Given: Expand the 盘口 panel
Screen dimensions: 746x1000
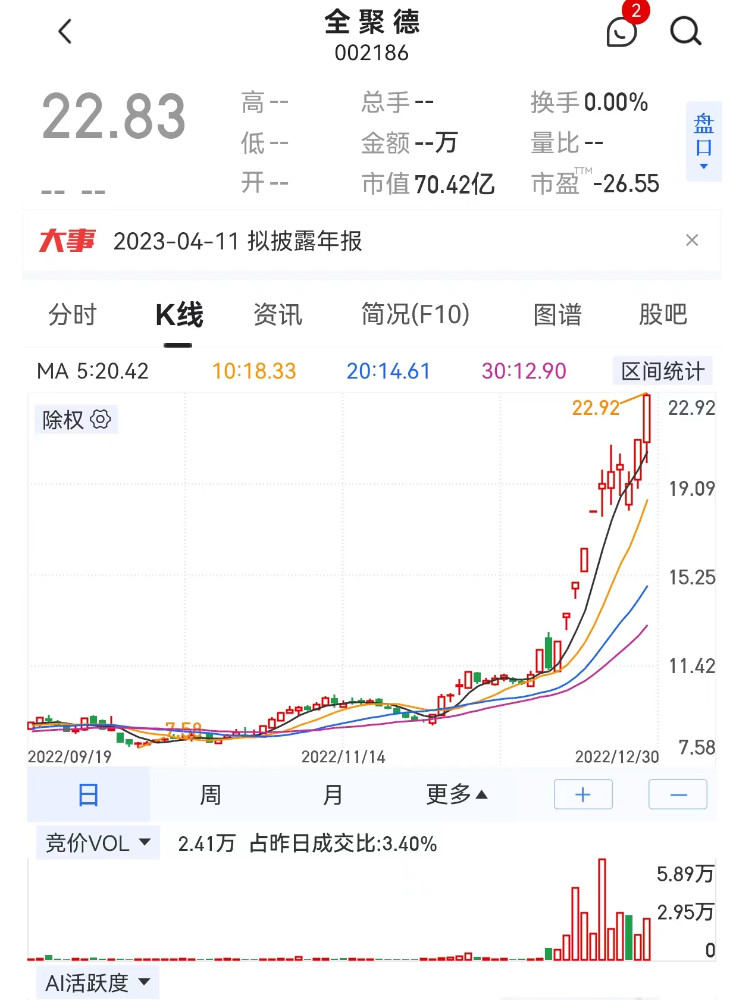Looking at the screenshot, I should pyautogui.click(x=704, y=141).
